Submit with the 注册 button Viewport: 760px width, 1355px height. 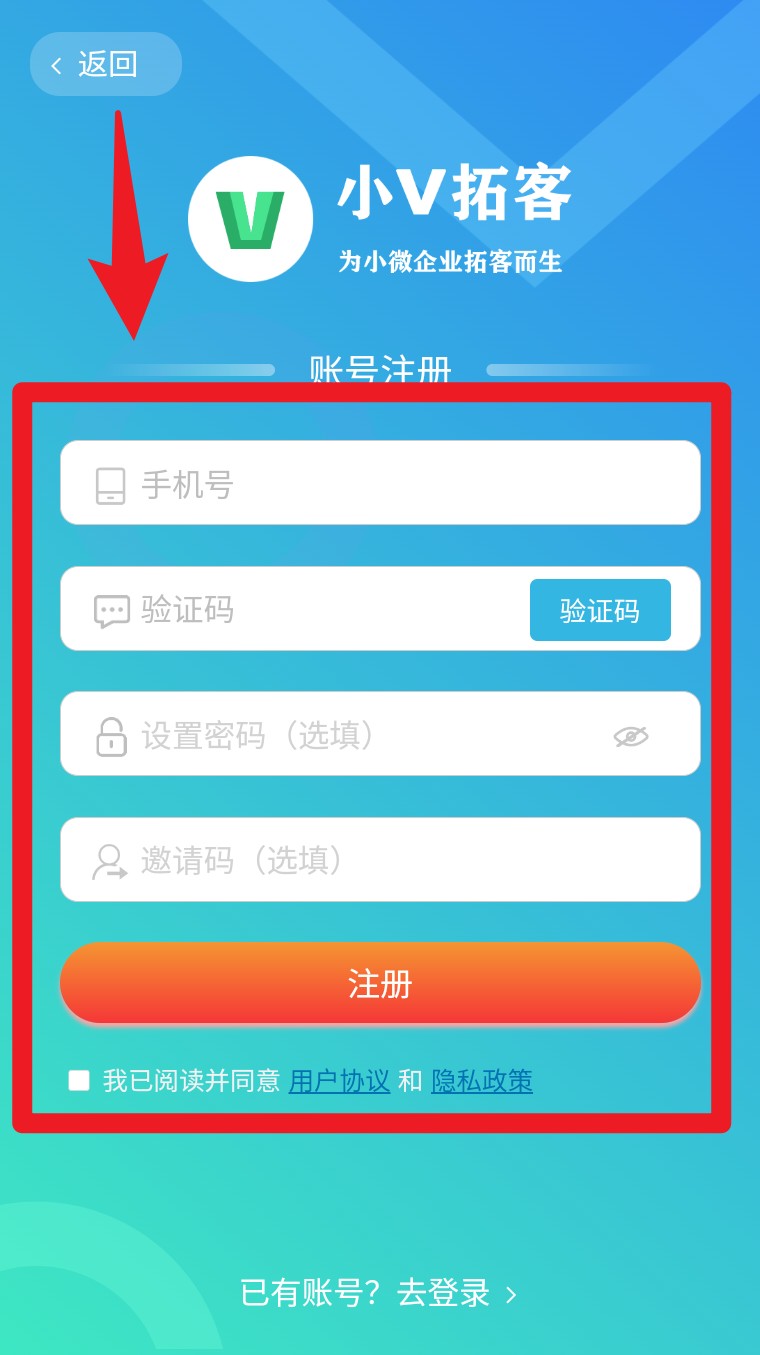point(380,983)
